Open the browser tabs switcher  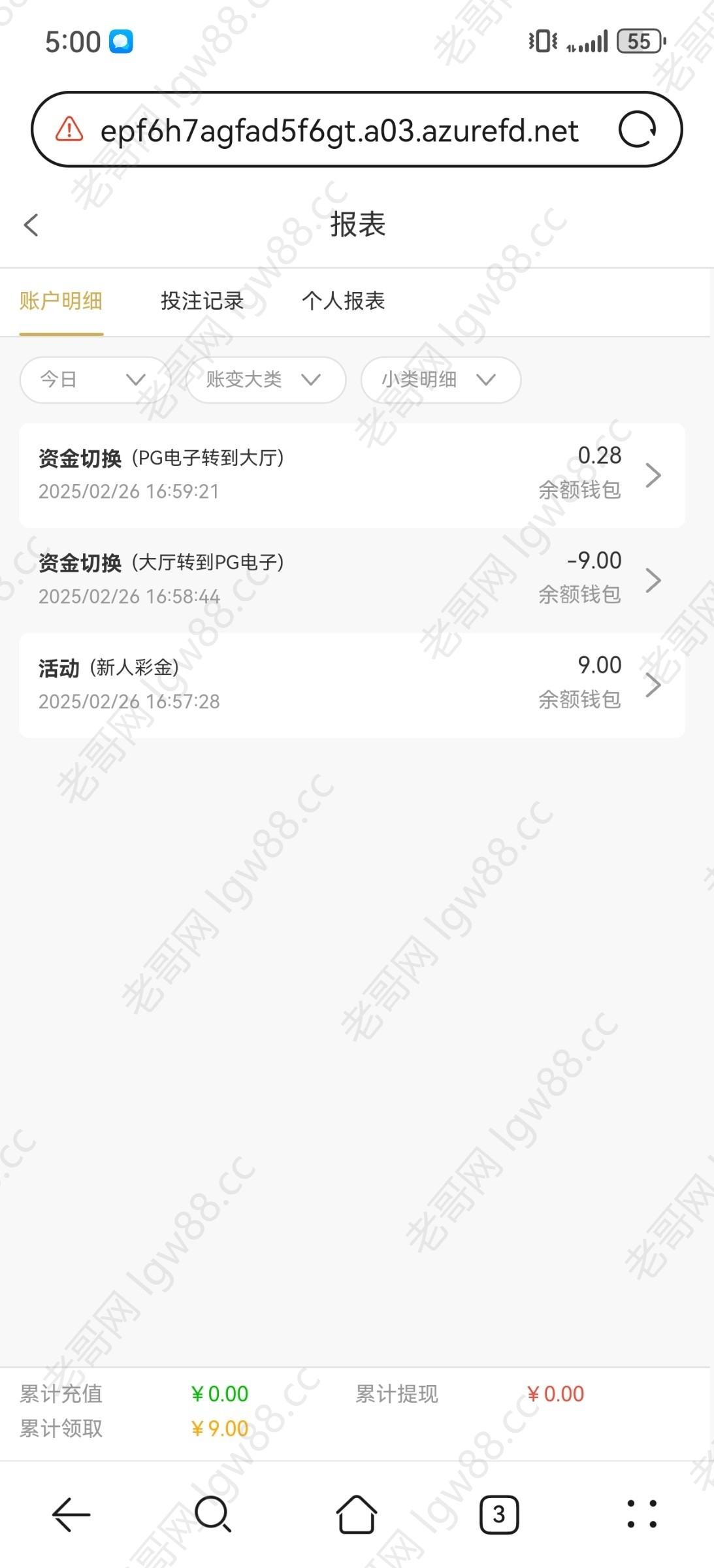[x=499, y=1514]
